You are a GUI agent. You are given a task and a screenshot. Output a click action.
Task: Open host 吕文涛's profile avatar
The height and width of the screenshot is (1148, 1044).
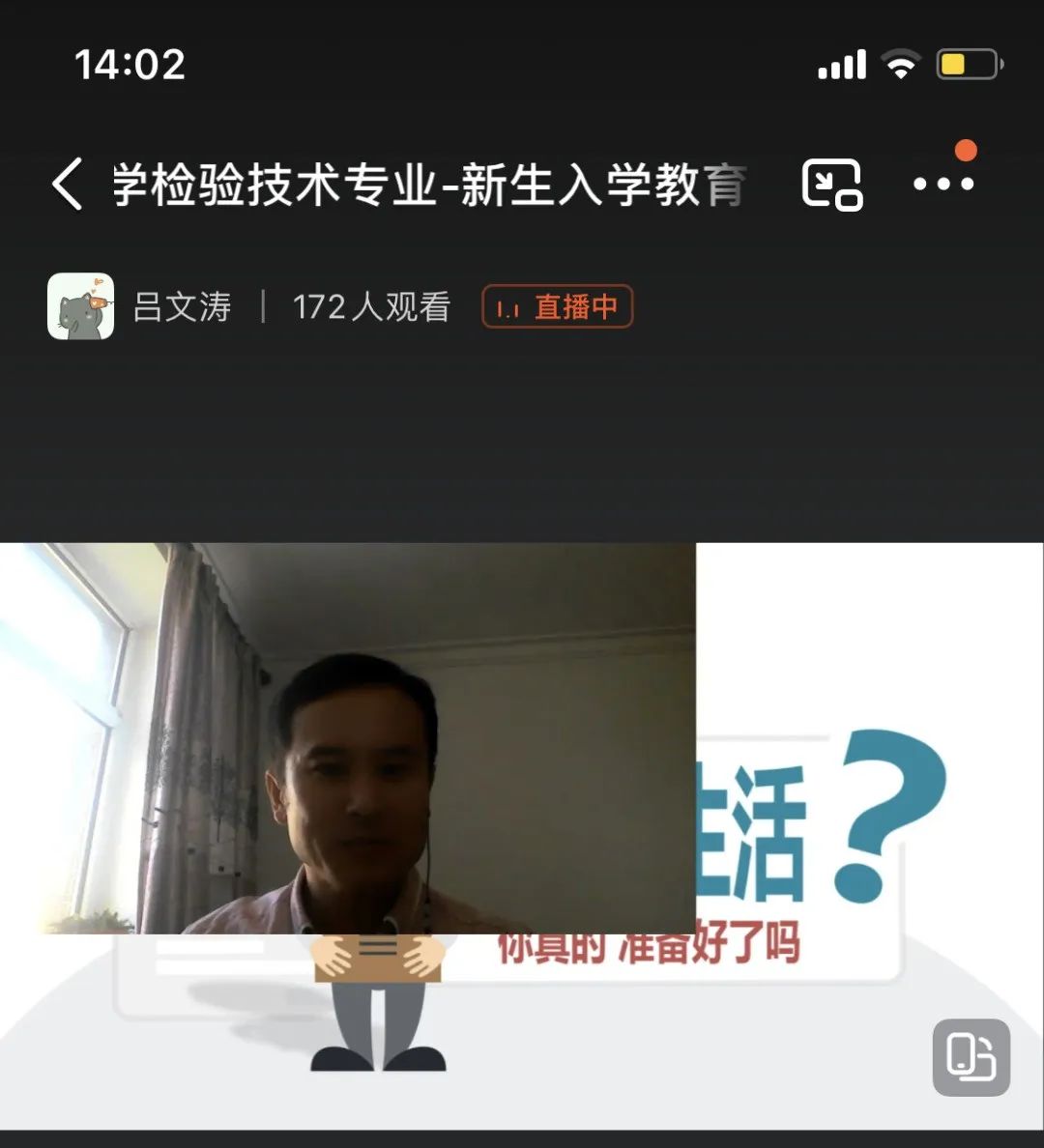coord(81,306)
